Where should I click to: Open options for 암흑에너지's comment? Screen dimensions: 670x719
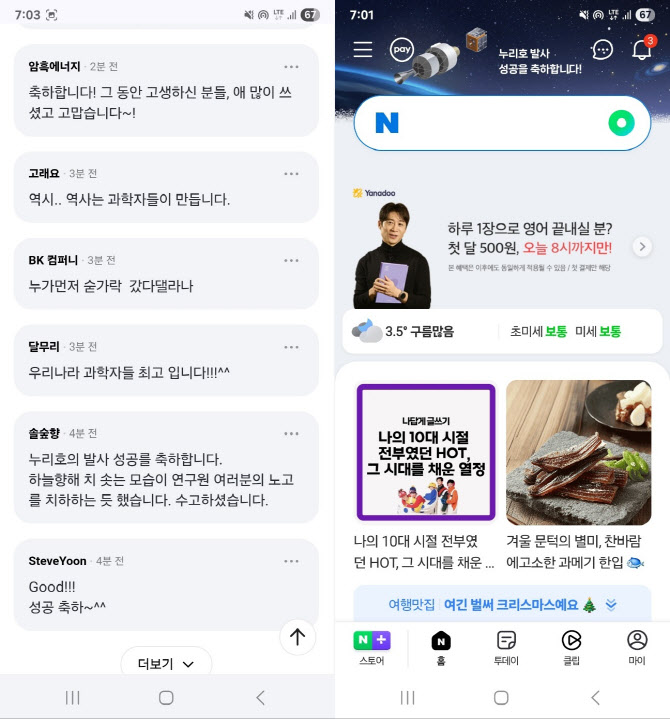coord(291,67)
